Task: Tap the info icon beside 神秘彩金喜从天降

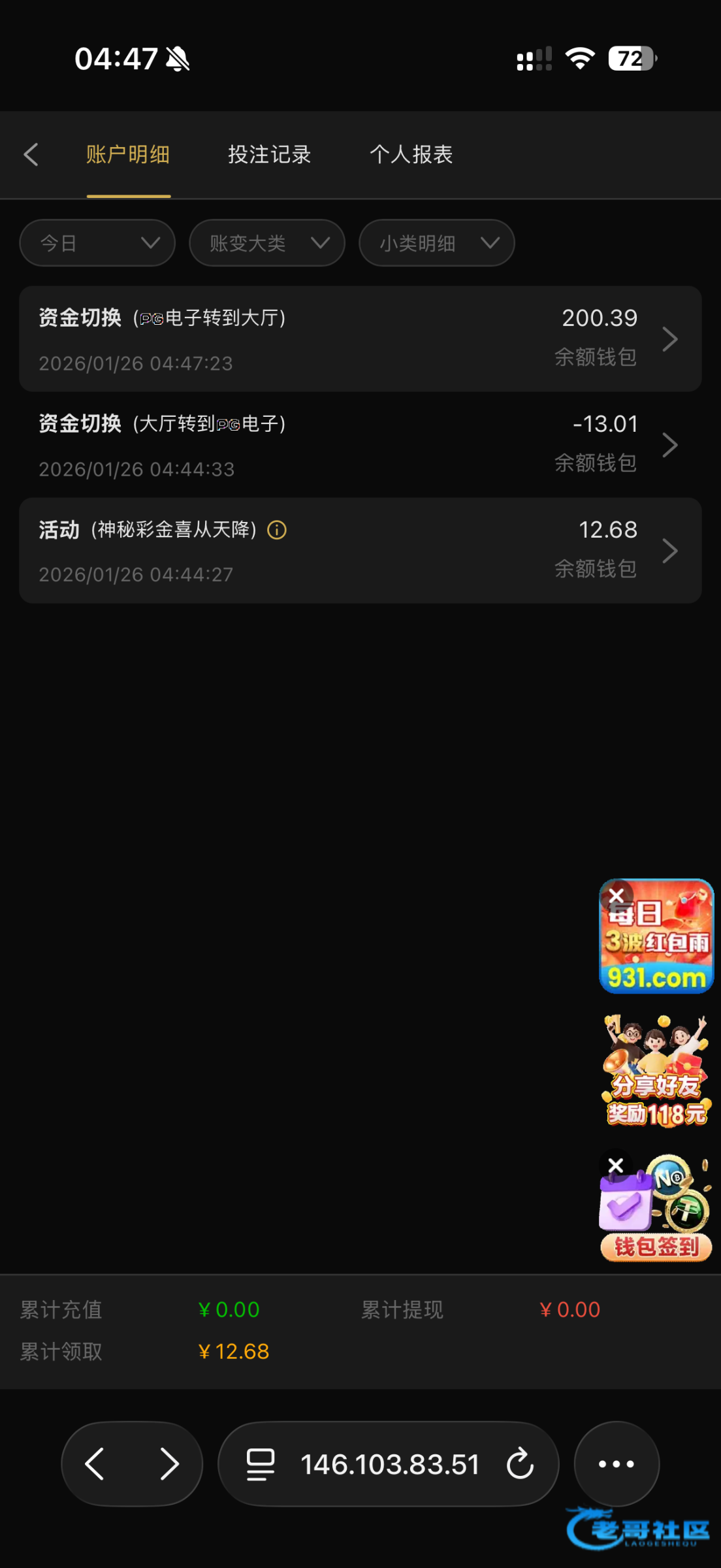Action: 277,530
